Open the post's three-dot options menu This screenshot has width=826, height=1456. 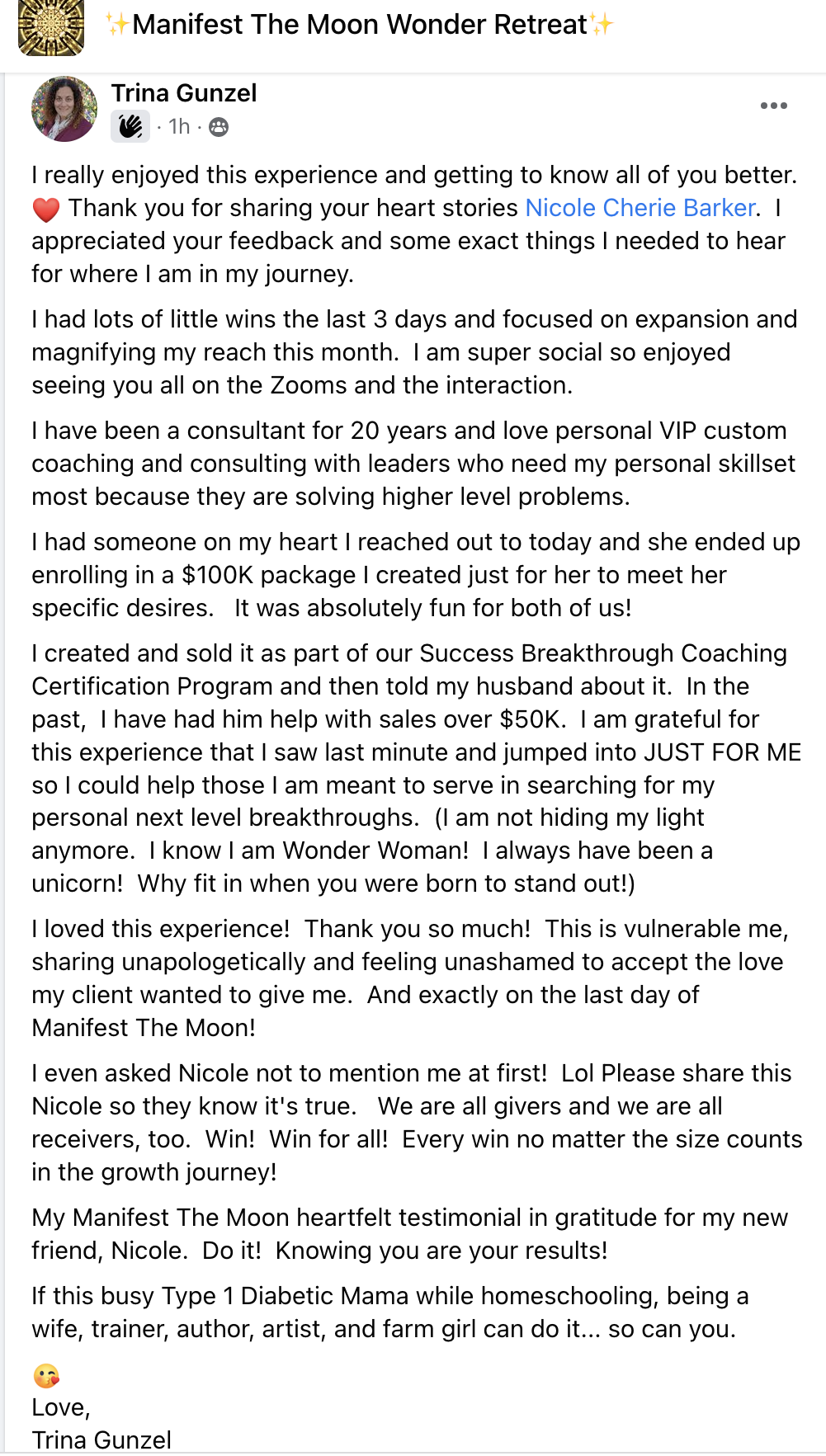(x=773, y=106)
